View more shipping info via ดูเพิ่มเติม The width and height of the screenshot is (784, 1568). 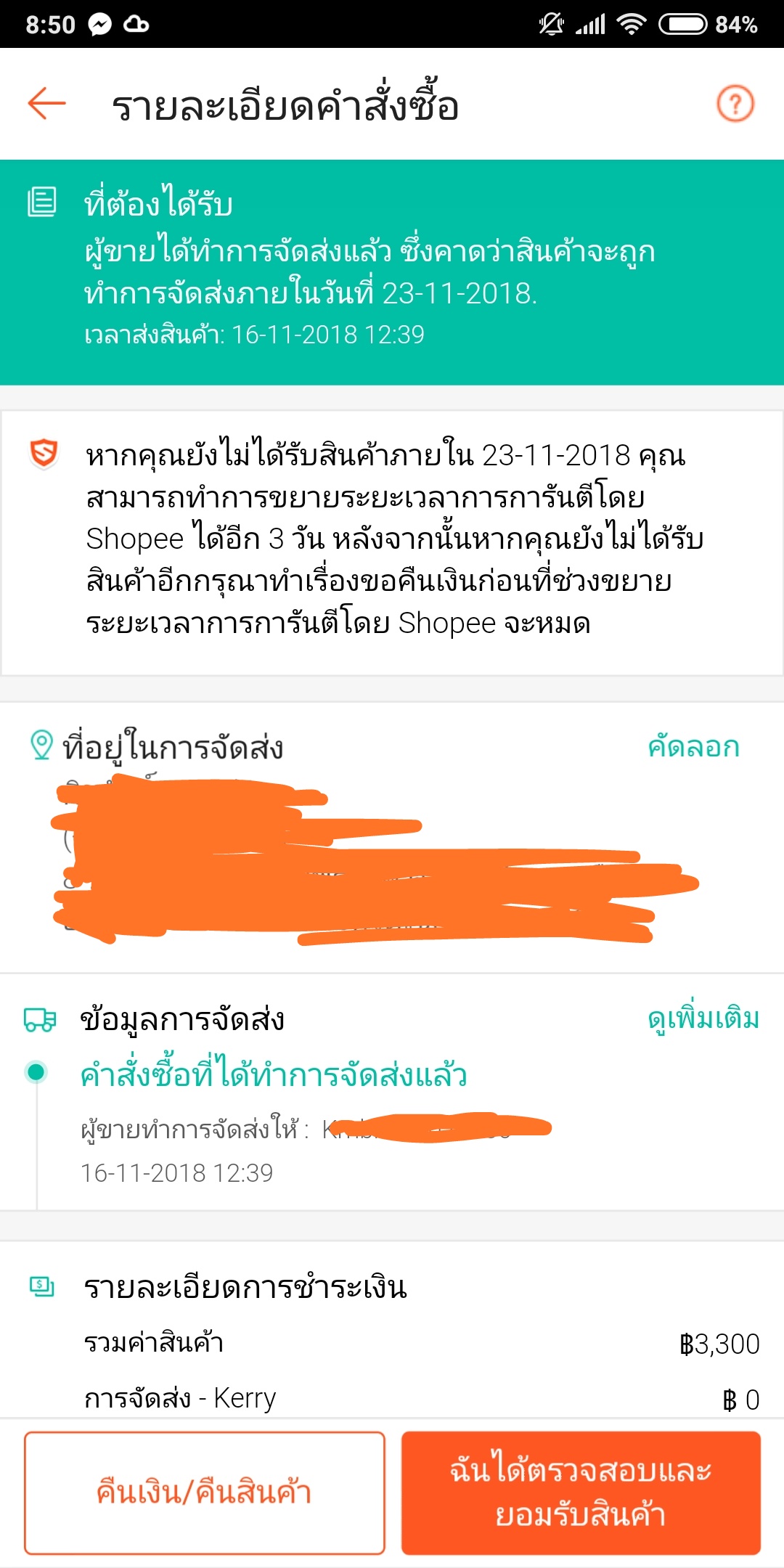click(x=703, y=1019)
